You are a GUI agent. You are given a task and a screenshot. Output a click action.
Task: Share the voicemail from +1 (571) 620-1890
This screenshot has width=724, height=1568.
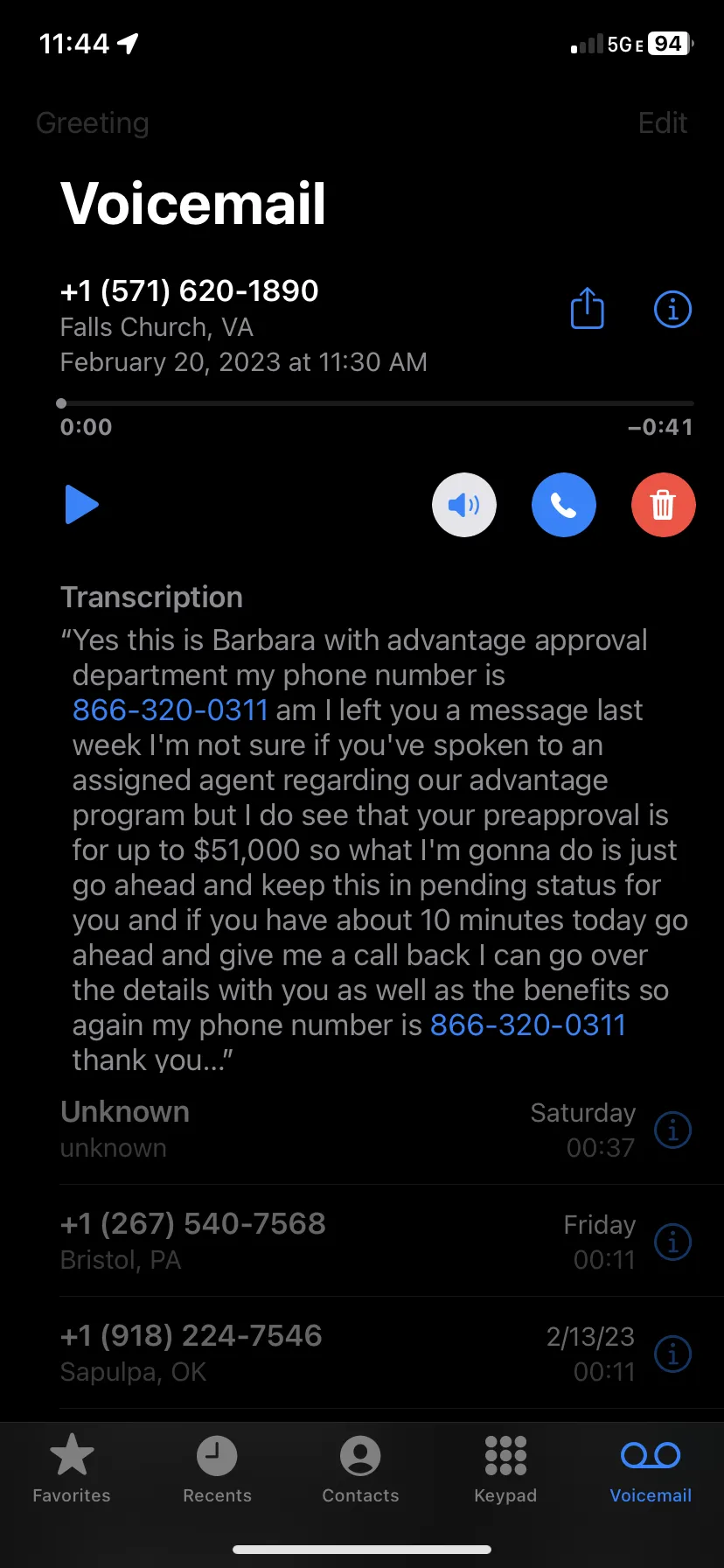(587, 308)
